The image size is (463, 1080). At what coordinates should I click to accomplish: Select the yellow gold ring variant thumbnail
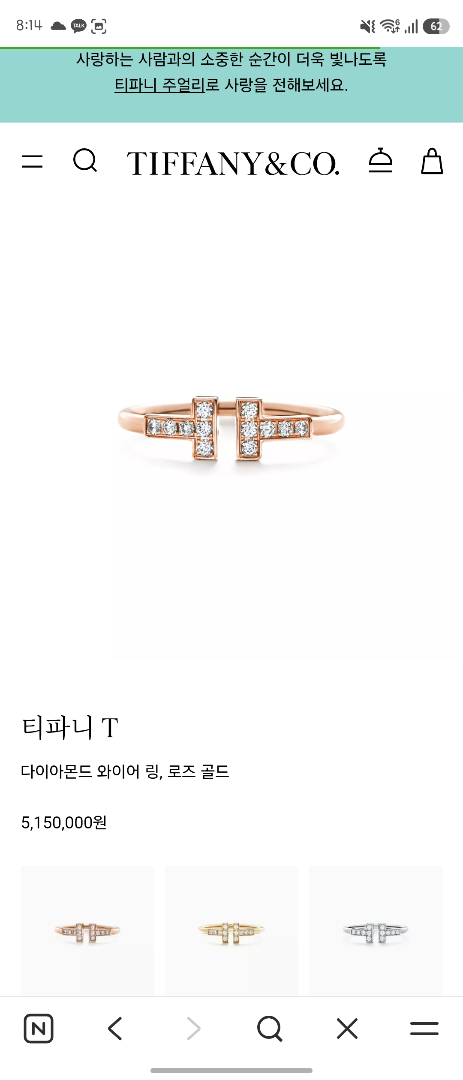[x=232, y=931]
